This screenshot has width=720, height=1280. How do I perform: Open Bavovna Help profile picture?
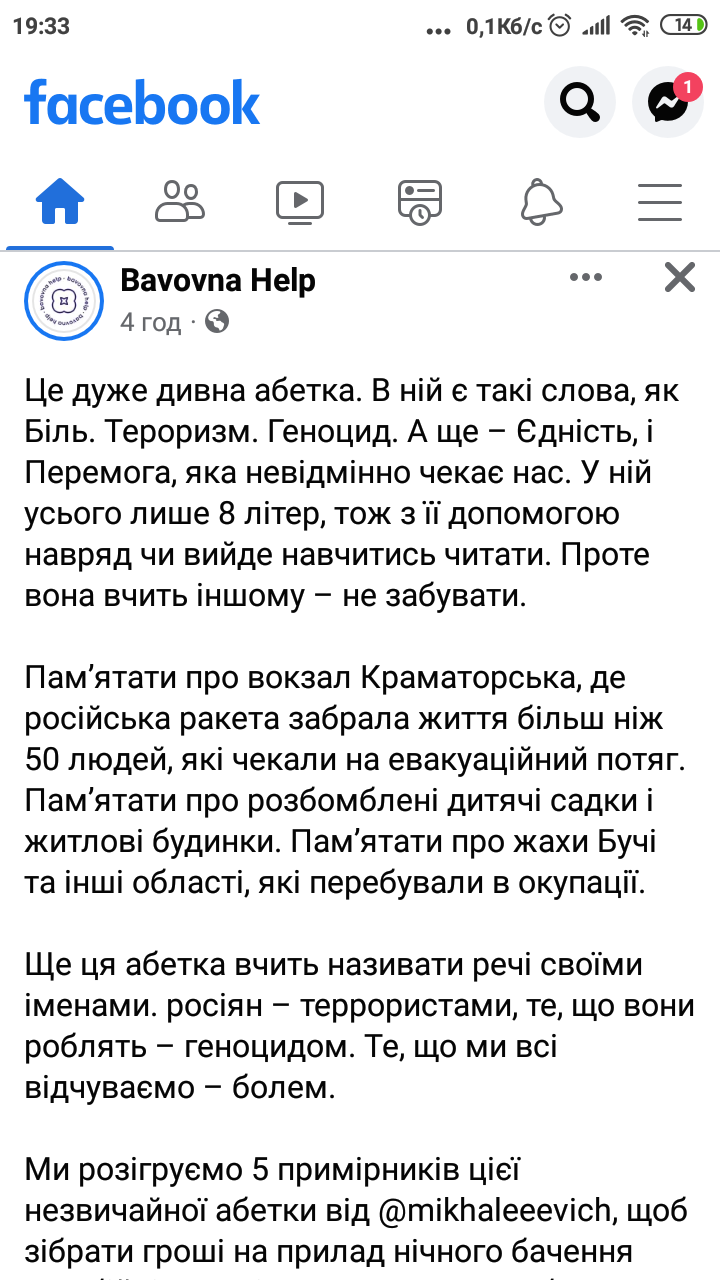pyautogui.click(x=63, y=299)
